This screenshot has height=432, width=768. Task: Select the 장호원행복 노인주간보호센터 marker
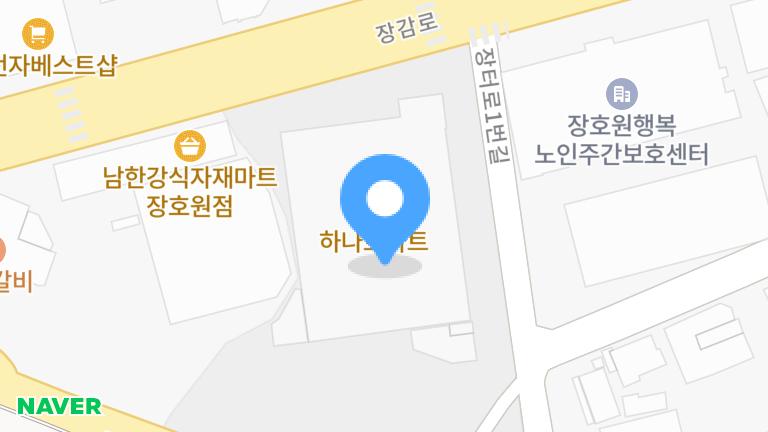[x=622, y=94]
